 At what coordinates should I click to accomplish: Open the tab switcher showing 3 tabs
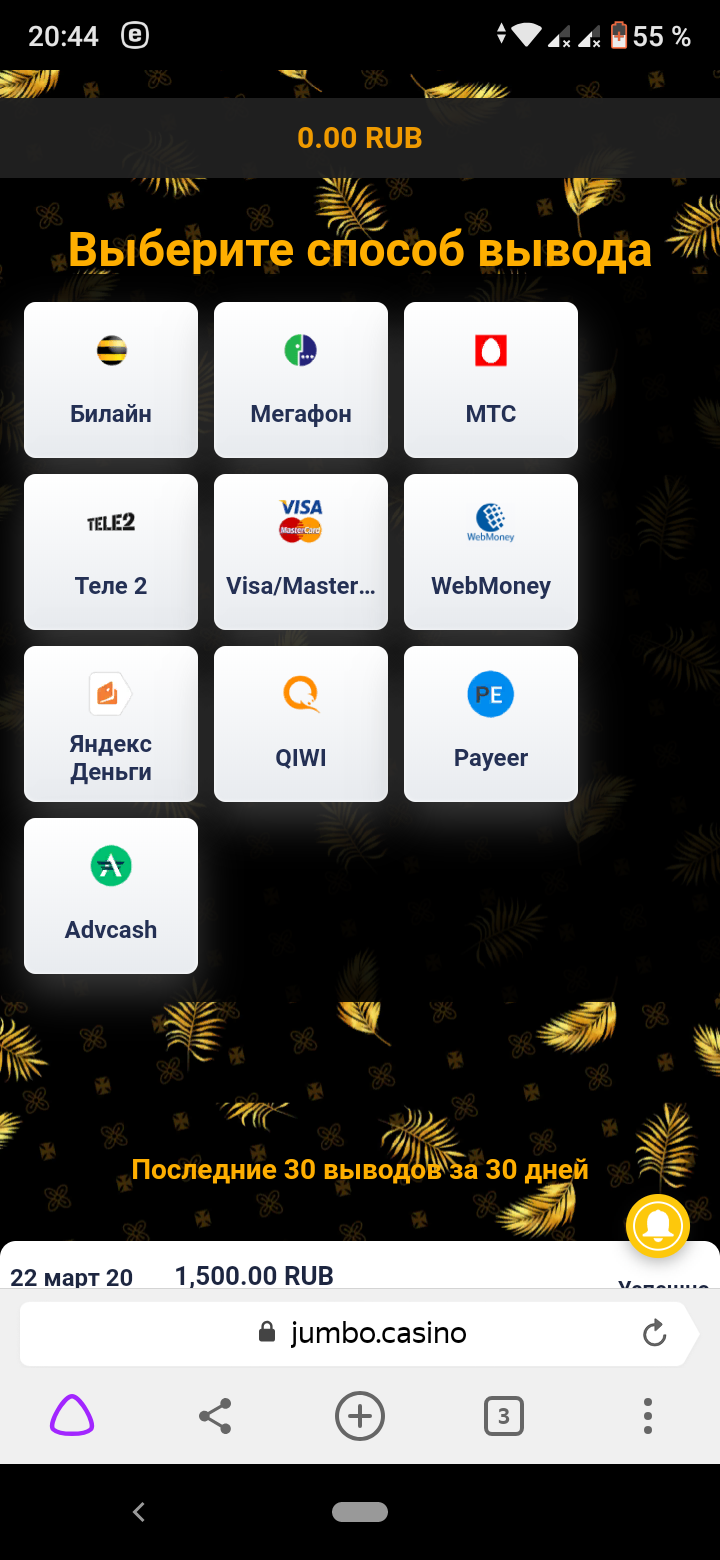pos(504,1416)
